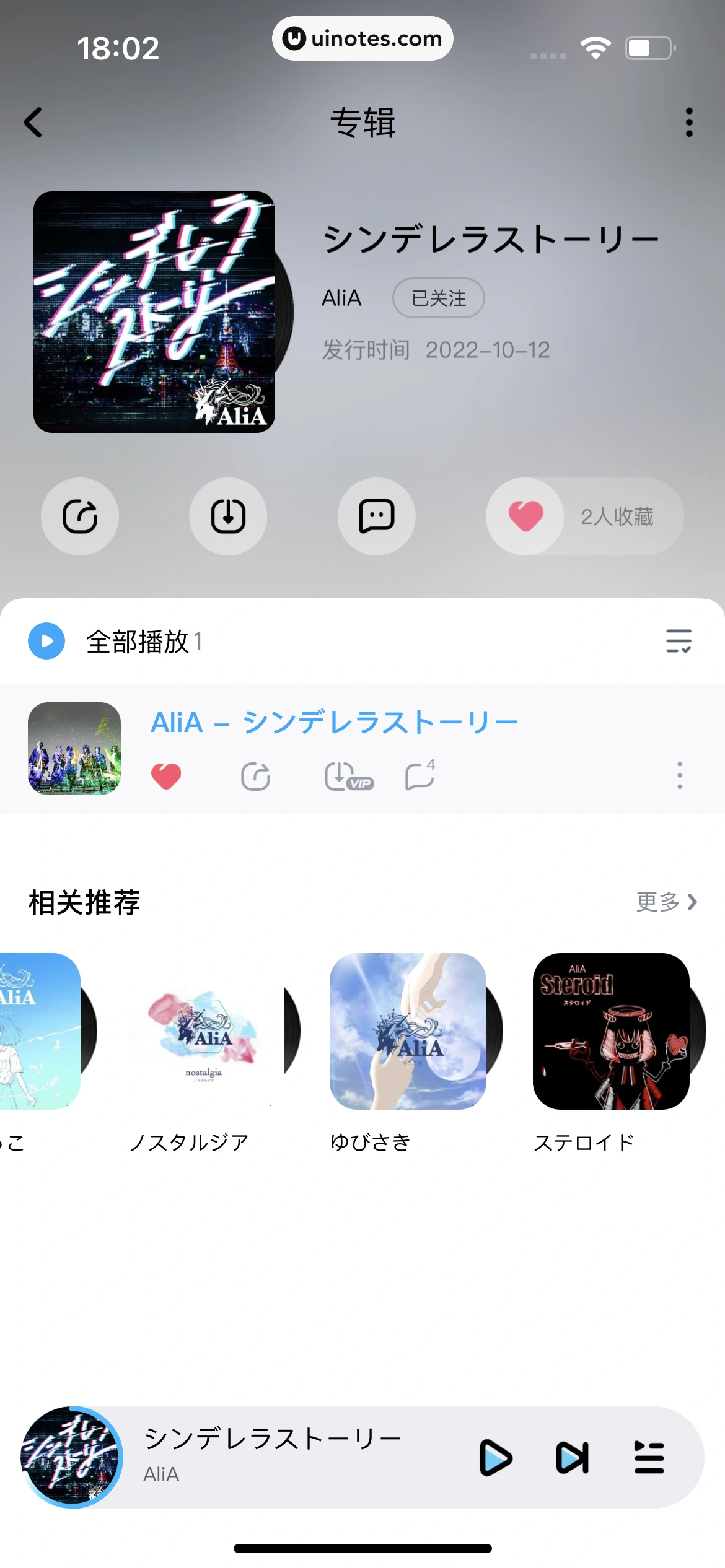Toggle album favorite heart
The image size is (725, 1568).
pos(525,516)
